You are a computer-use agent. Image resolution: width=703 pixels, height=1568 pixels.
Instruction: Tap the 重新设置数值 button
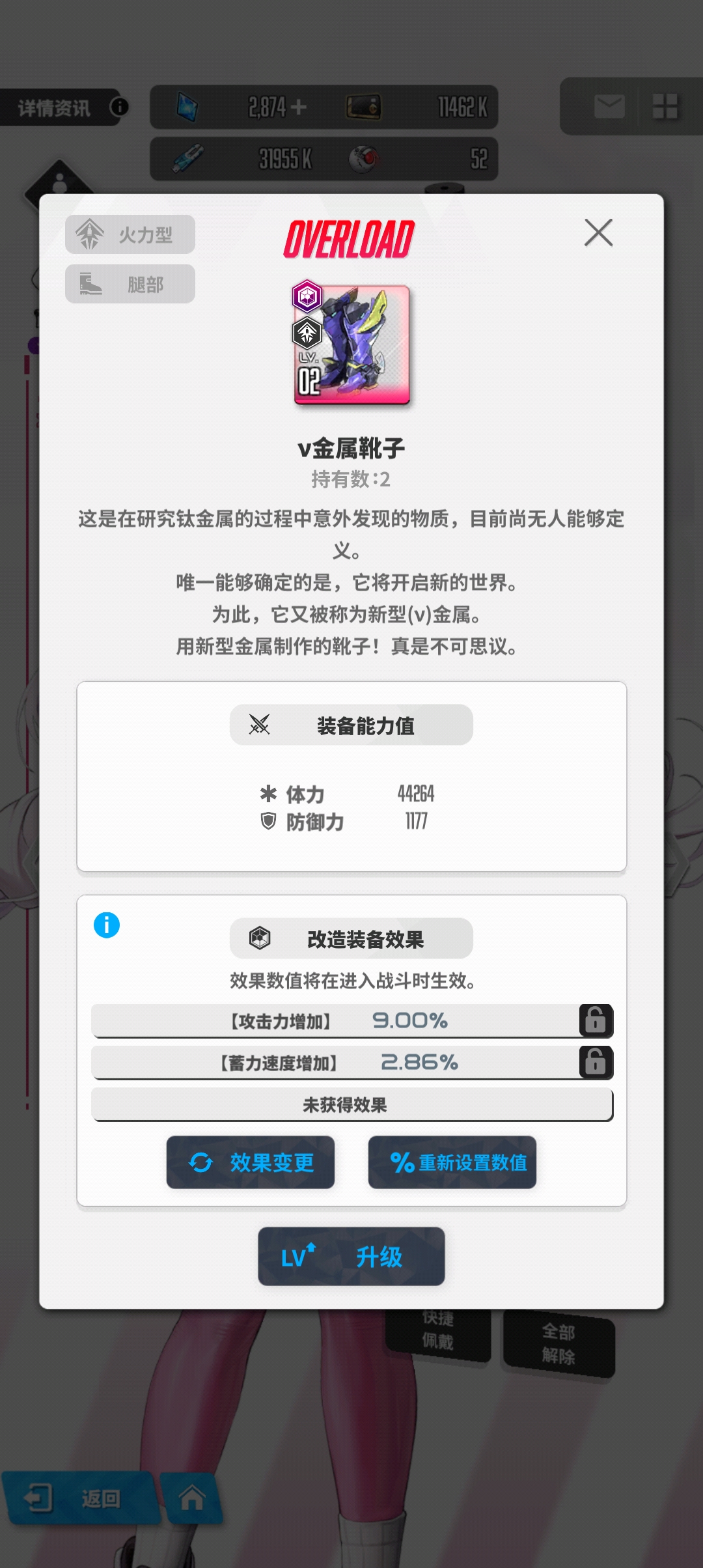click(x=452, y=1162)
